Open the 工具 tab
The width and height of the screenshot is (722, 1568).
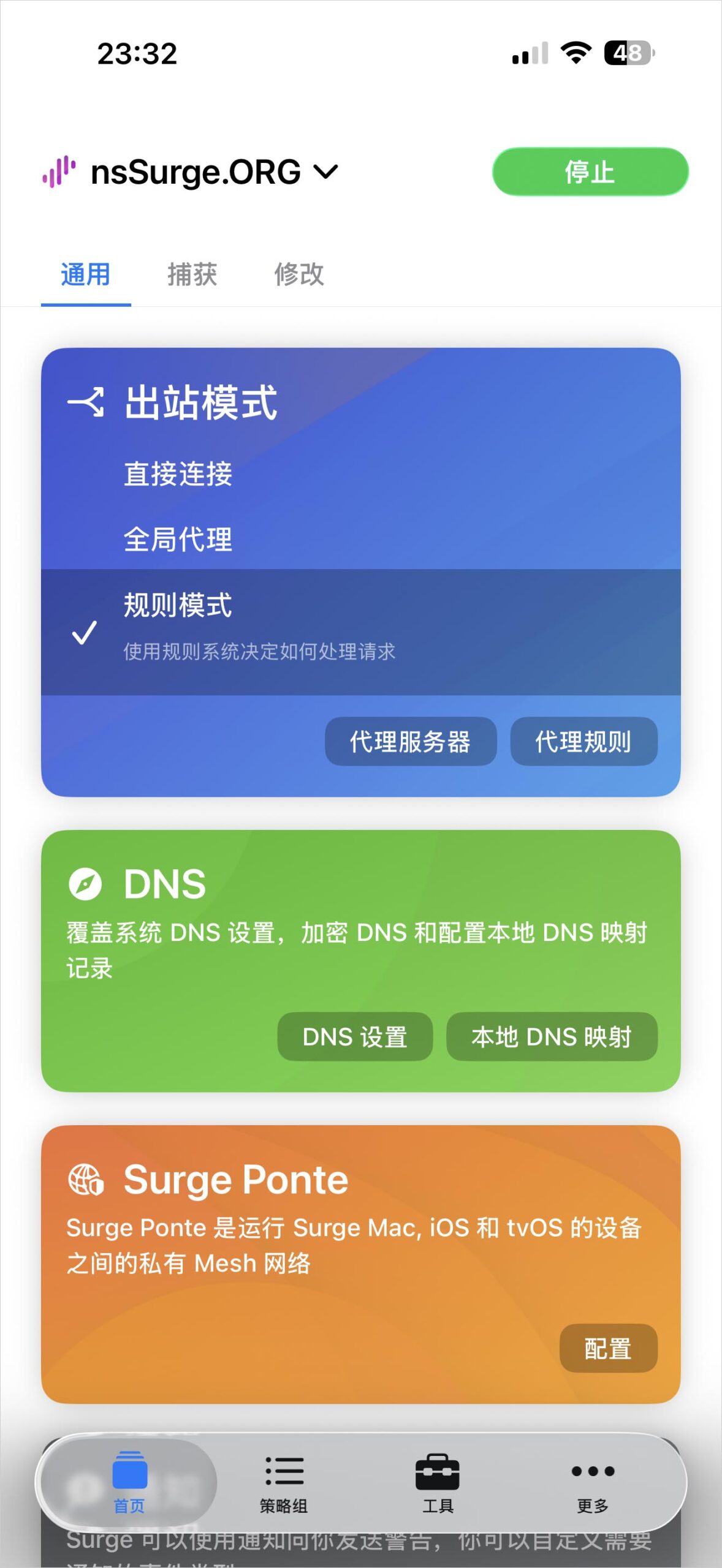[438, 1479]
